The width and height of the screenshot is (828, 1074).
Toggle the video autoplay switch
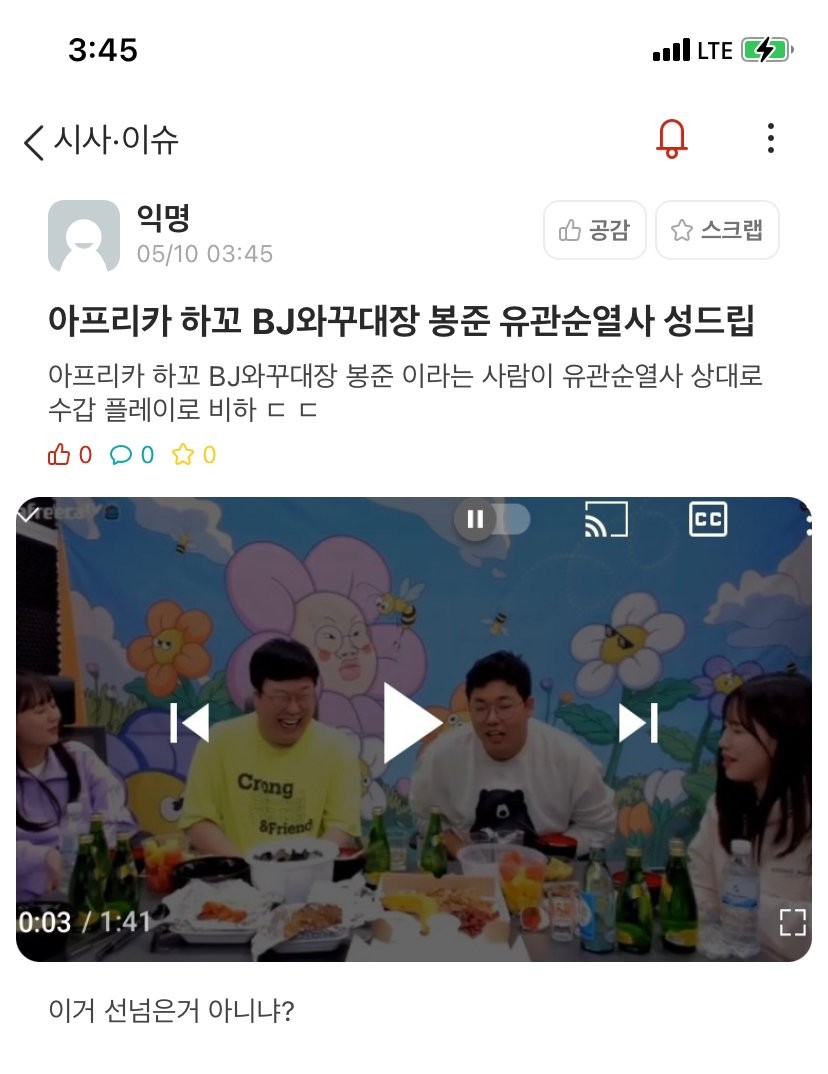pyautogui.click(x=492, y=519)
